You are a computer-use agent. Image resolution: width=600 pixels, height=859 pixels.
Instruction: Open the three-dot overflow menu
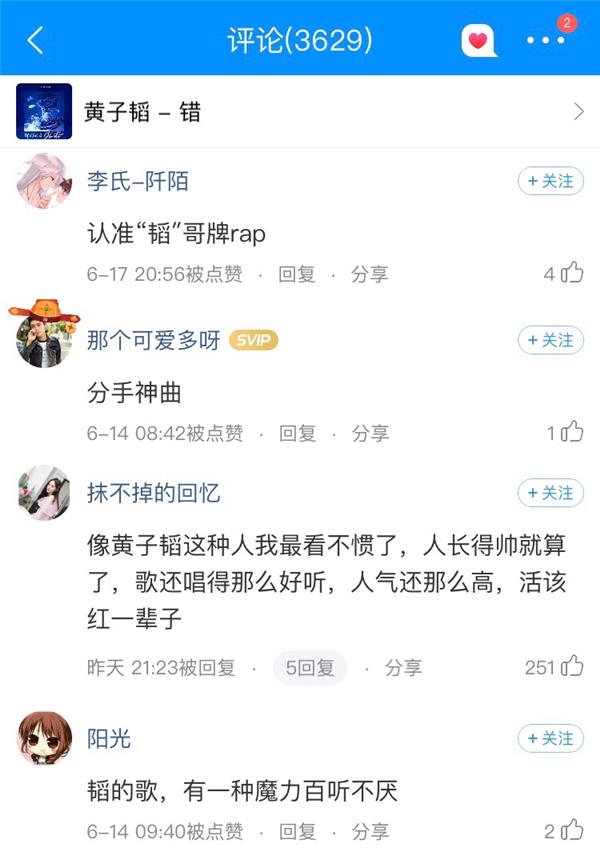pyautogui.click(x=545, y=41)
